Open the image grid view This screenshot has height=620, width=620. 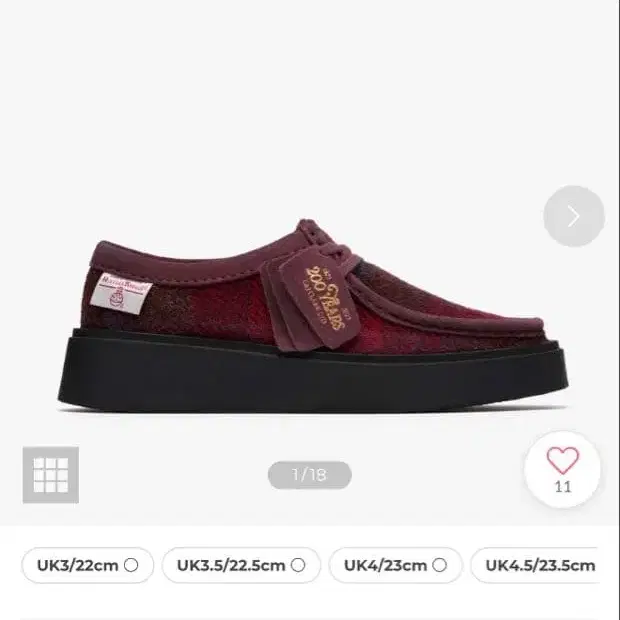click(50, 475)
